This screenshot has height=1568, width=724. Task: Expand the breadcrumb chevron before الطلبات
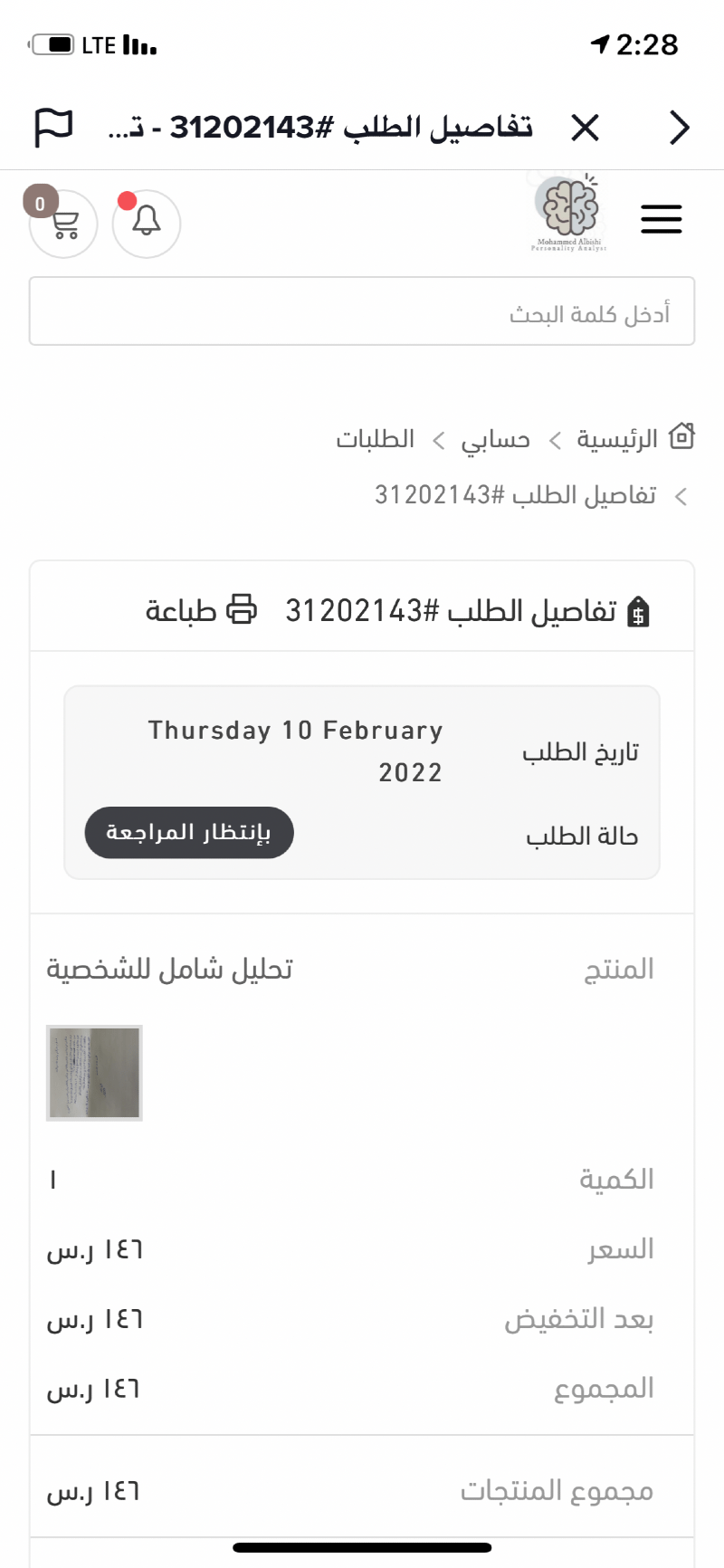coord(437,439)
